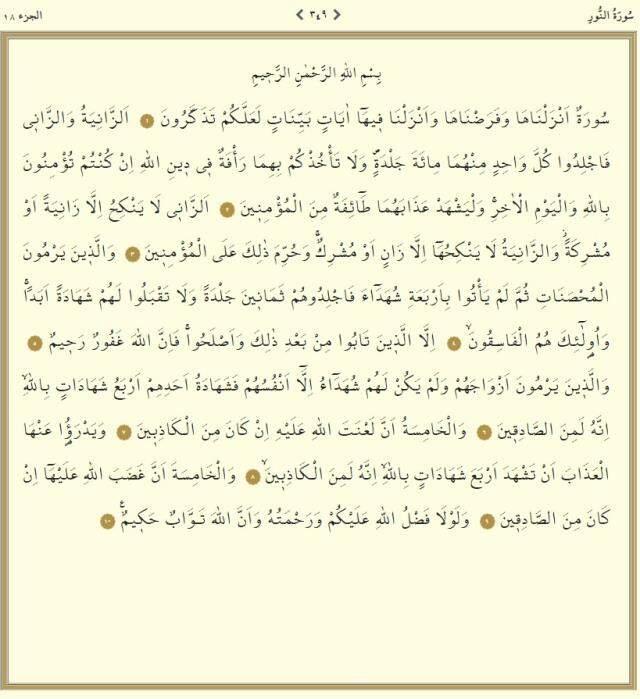
Task: Tap the left arrow beside page number ٣٤٩
Action: [x=301, y=14]
